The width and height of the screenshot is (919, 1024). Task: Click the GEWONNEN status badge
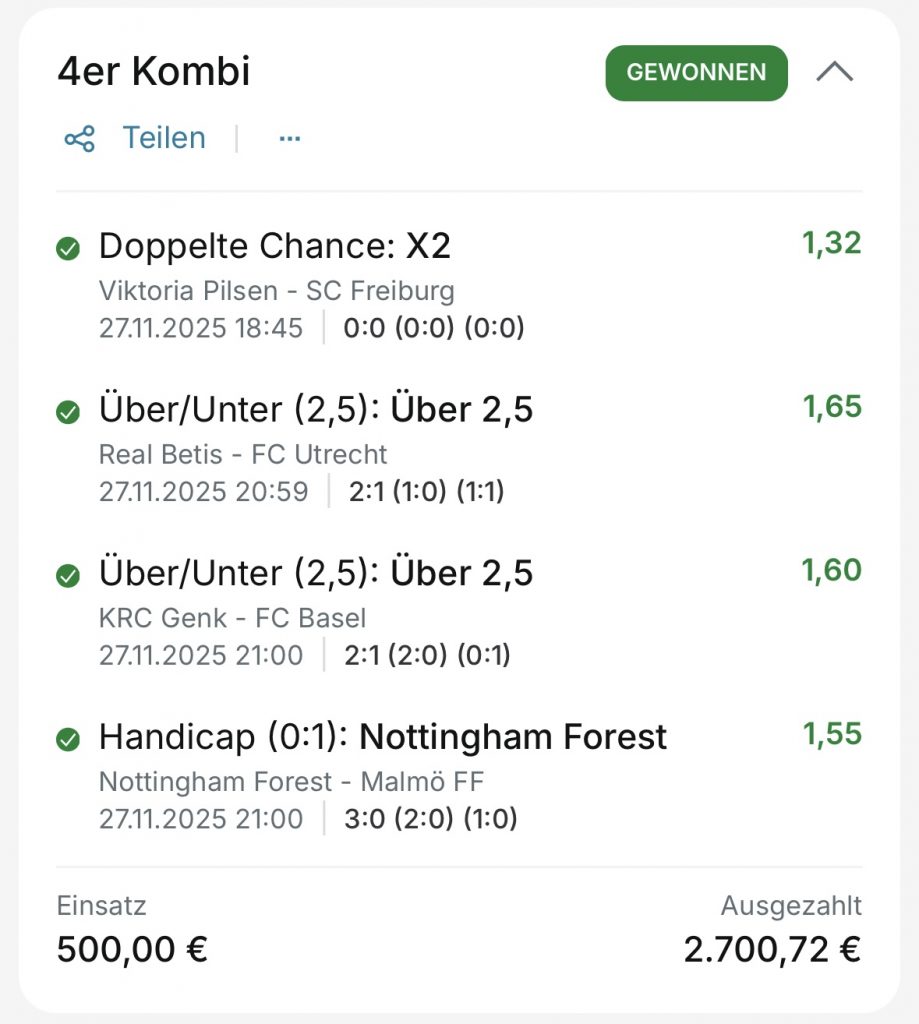tap(695, 72)
